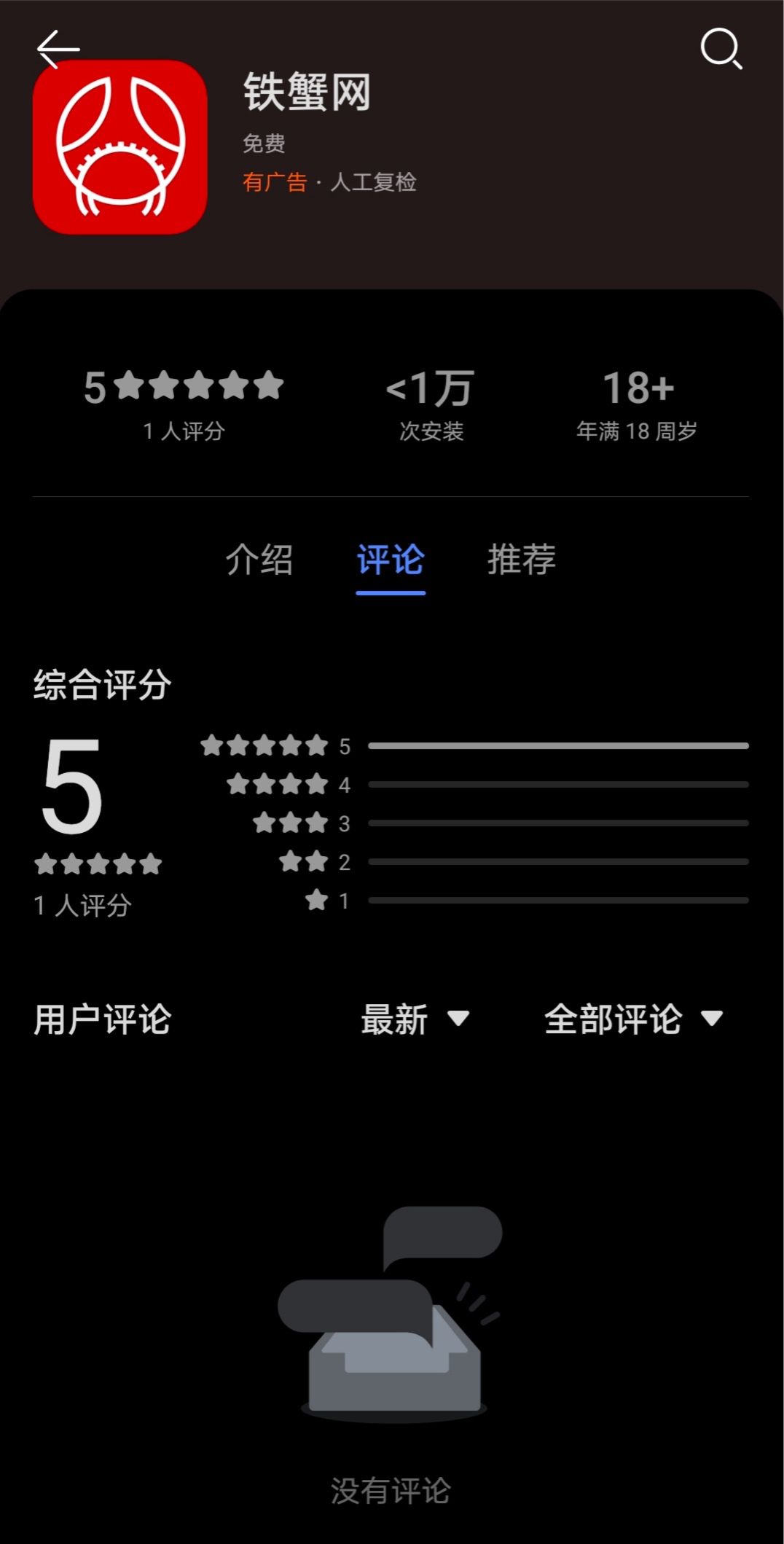Image resolution: width=784 pixels, height=1544 pixels.
Task: Open the 推荐 tab
Action: tap(521, 560)
